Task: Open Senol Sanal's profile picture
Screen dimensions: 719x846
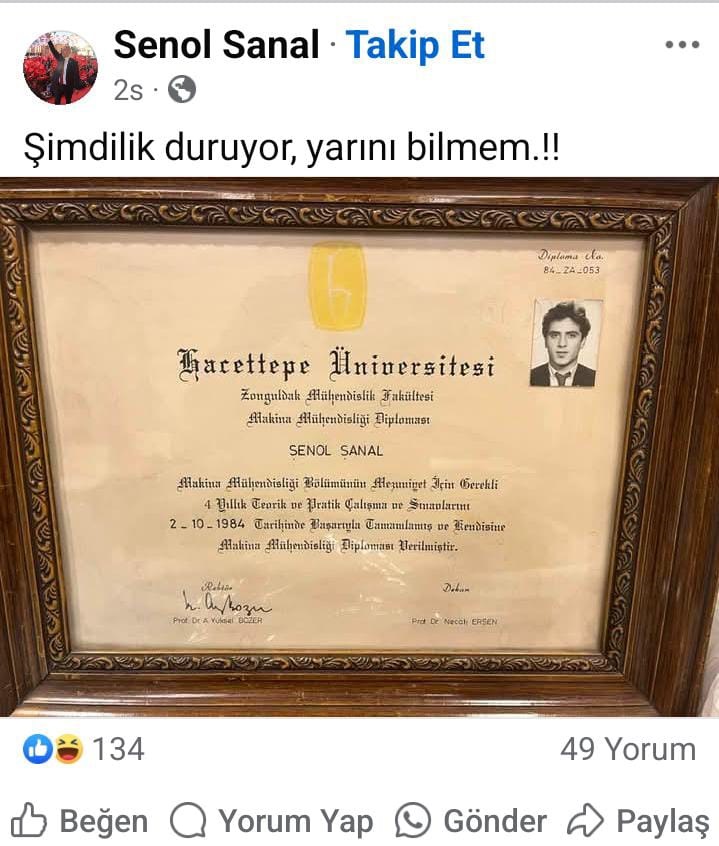Action: click(x=60, y=67)
